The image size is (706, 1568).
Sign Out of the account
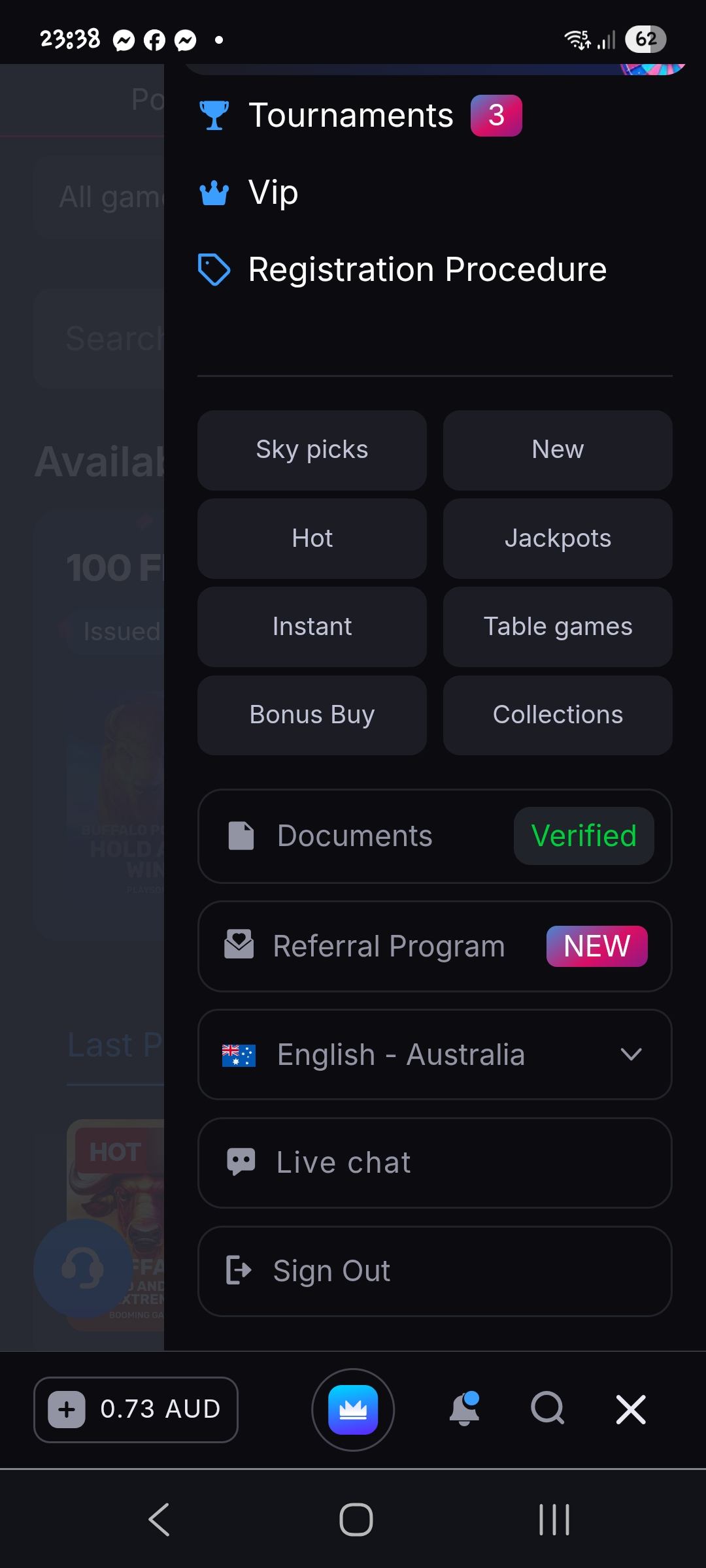click(x=435, y=1271)
